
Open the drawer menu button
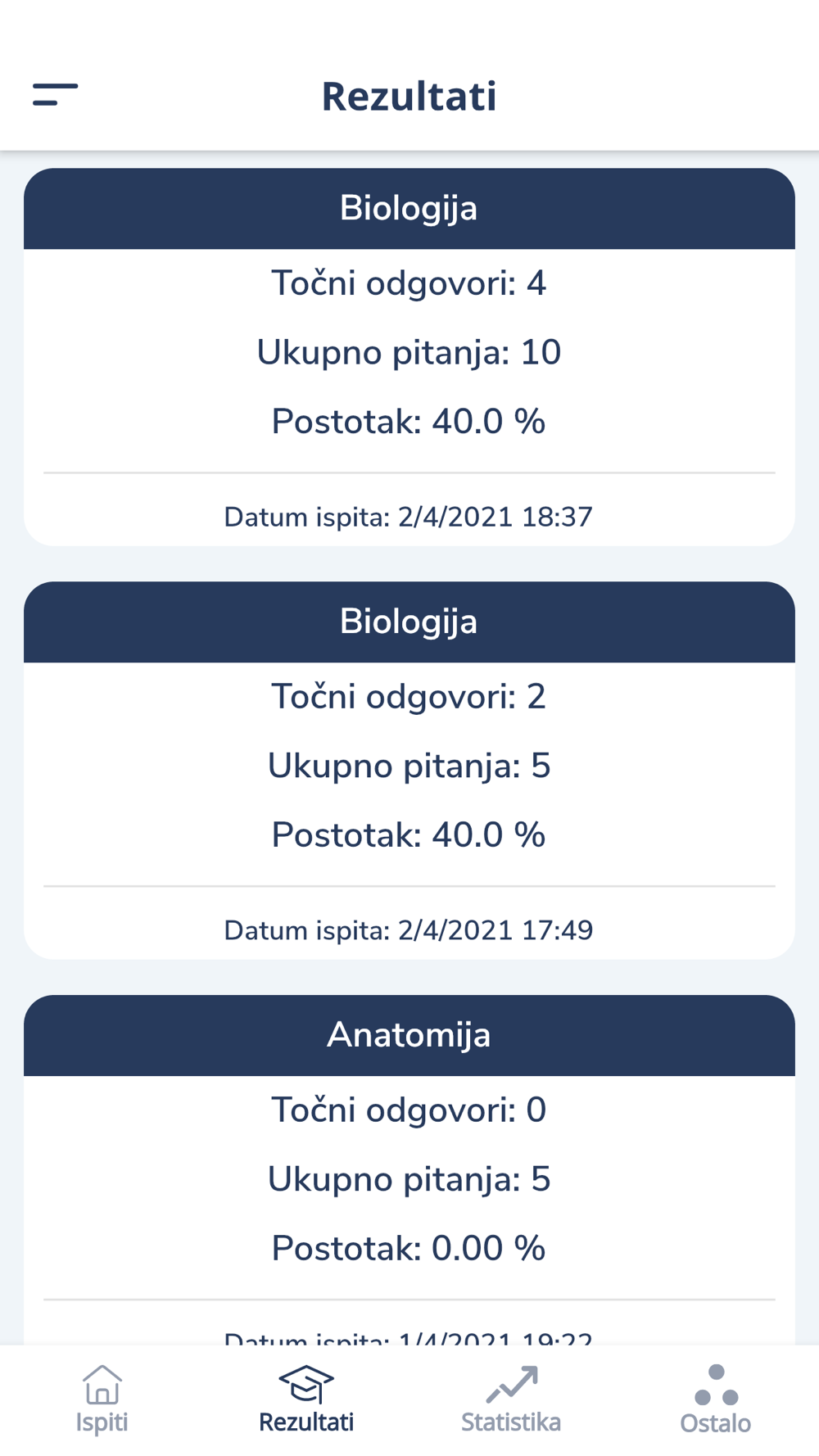click(x=55, y=95)
